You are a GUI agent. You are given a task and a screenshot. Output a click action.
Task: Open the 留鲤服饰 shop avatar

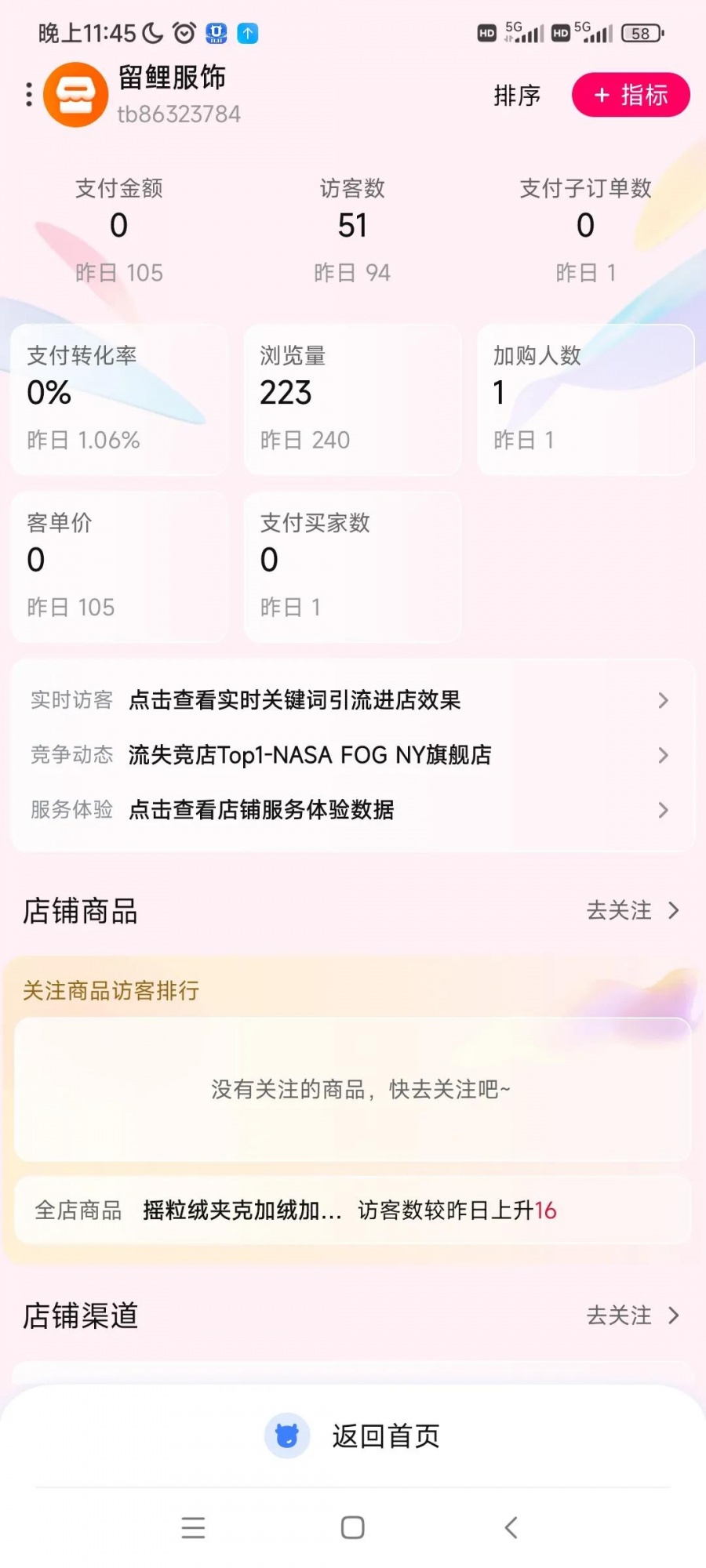coord(76,95)
